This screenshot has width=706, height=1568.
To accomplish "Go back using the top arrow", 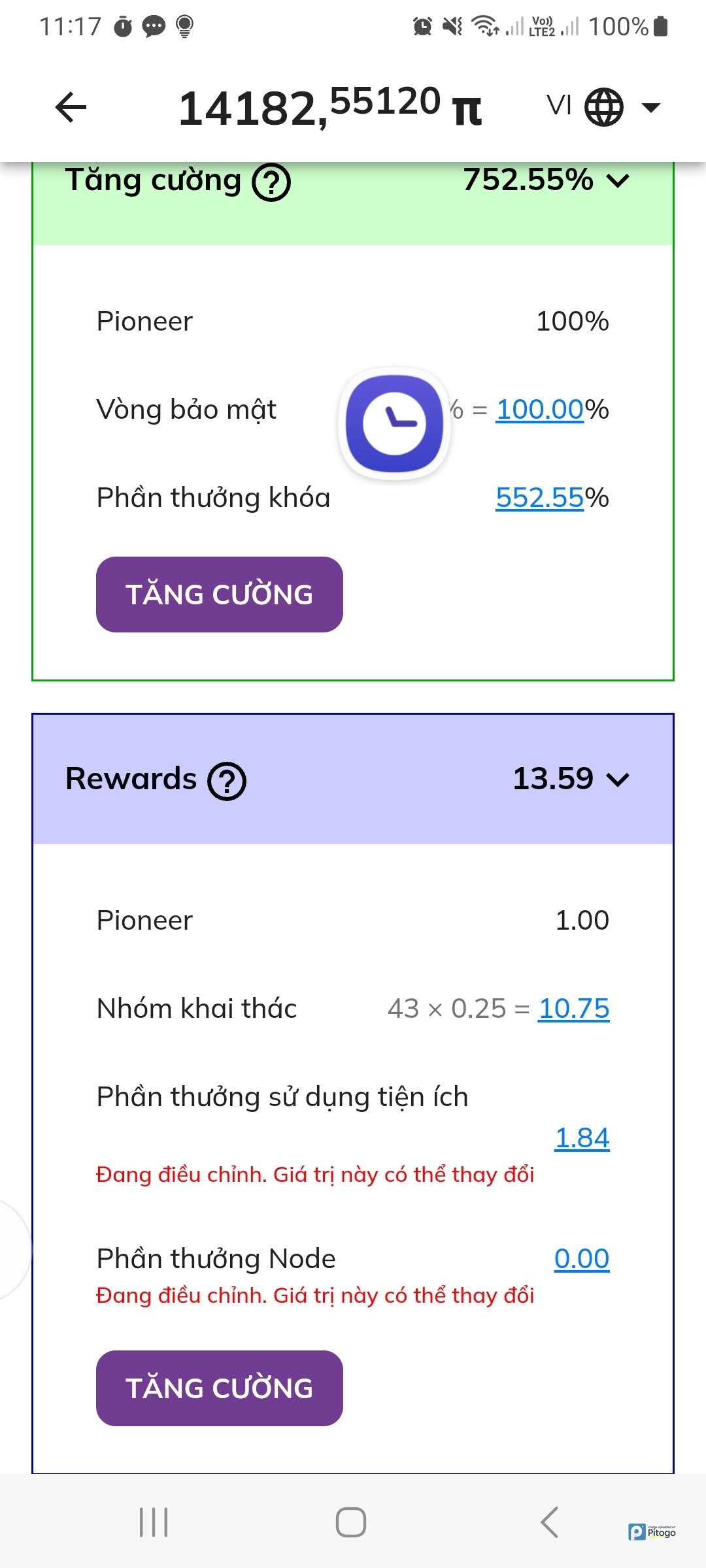I will point(71,107).
